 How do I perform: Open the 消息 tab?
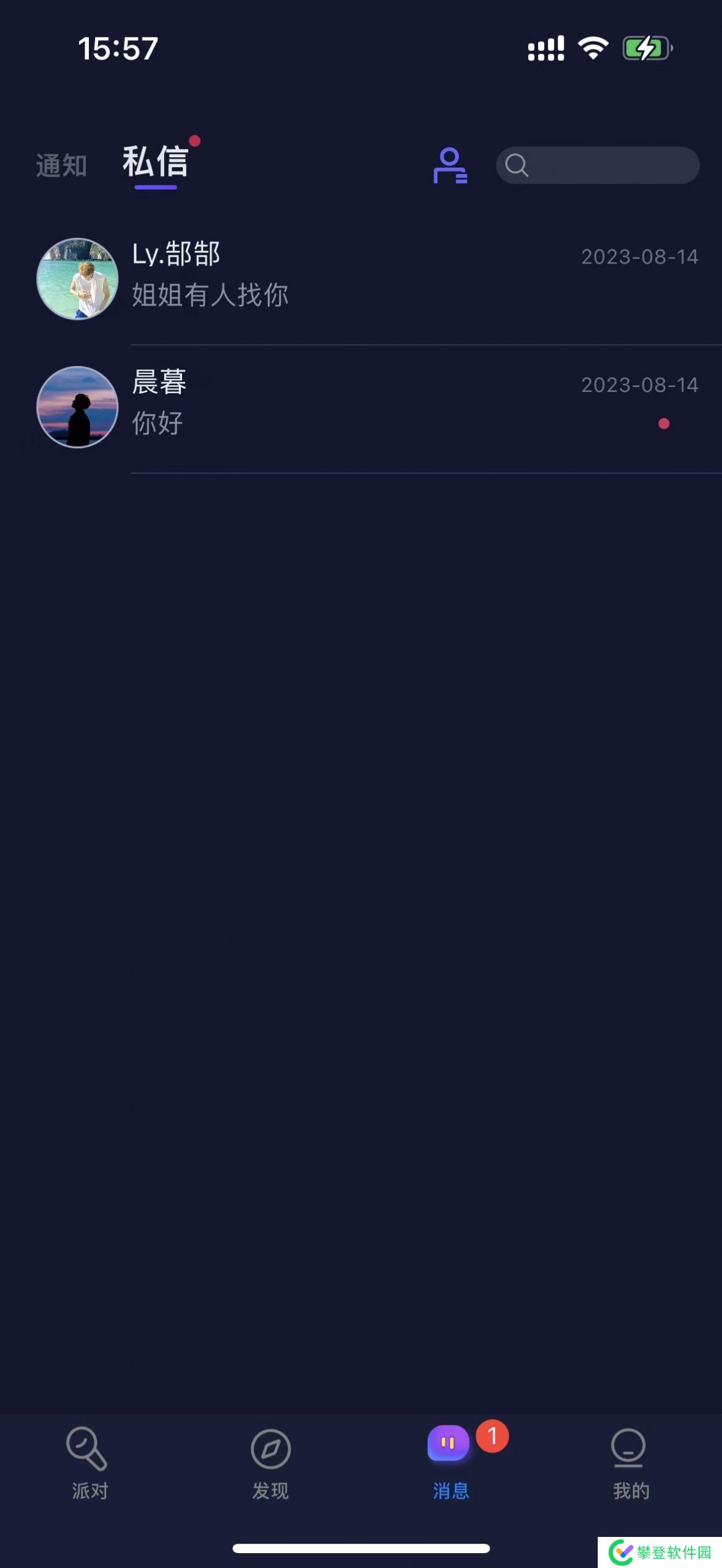coord(450,1462)
